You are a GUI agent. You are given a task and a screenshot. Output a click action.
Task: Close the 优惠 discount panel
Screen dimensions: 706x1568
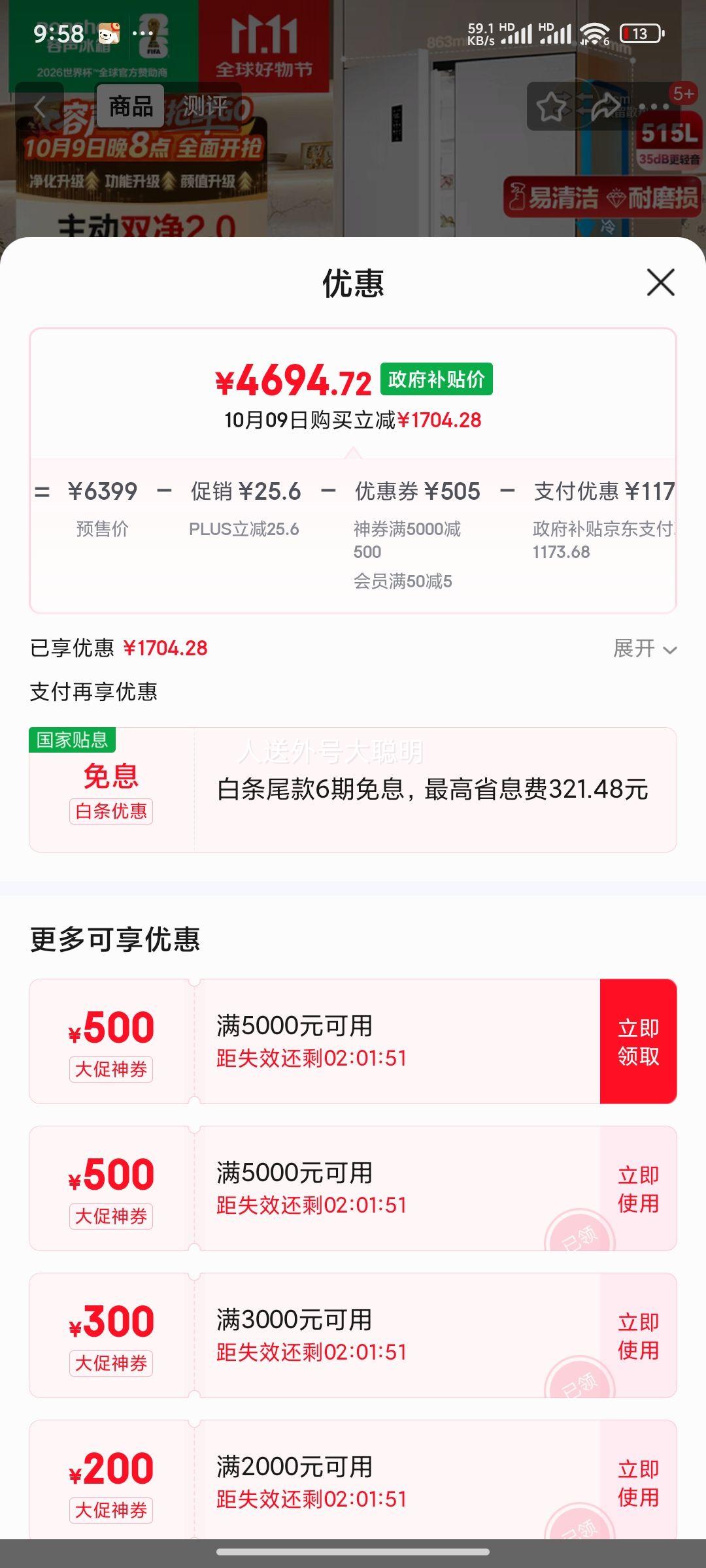pyautogui.click(x=660, y=283)
